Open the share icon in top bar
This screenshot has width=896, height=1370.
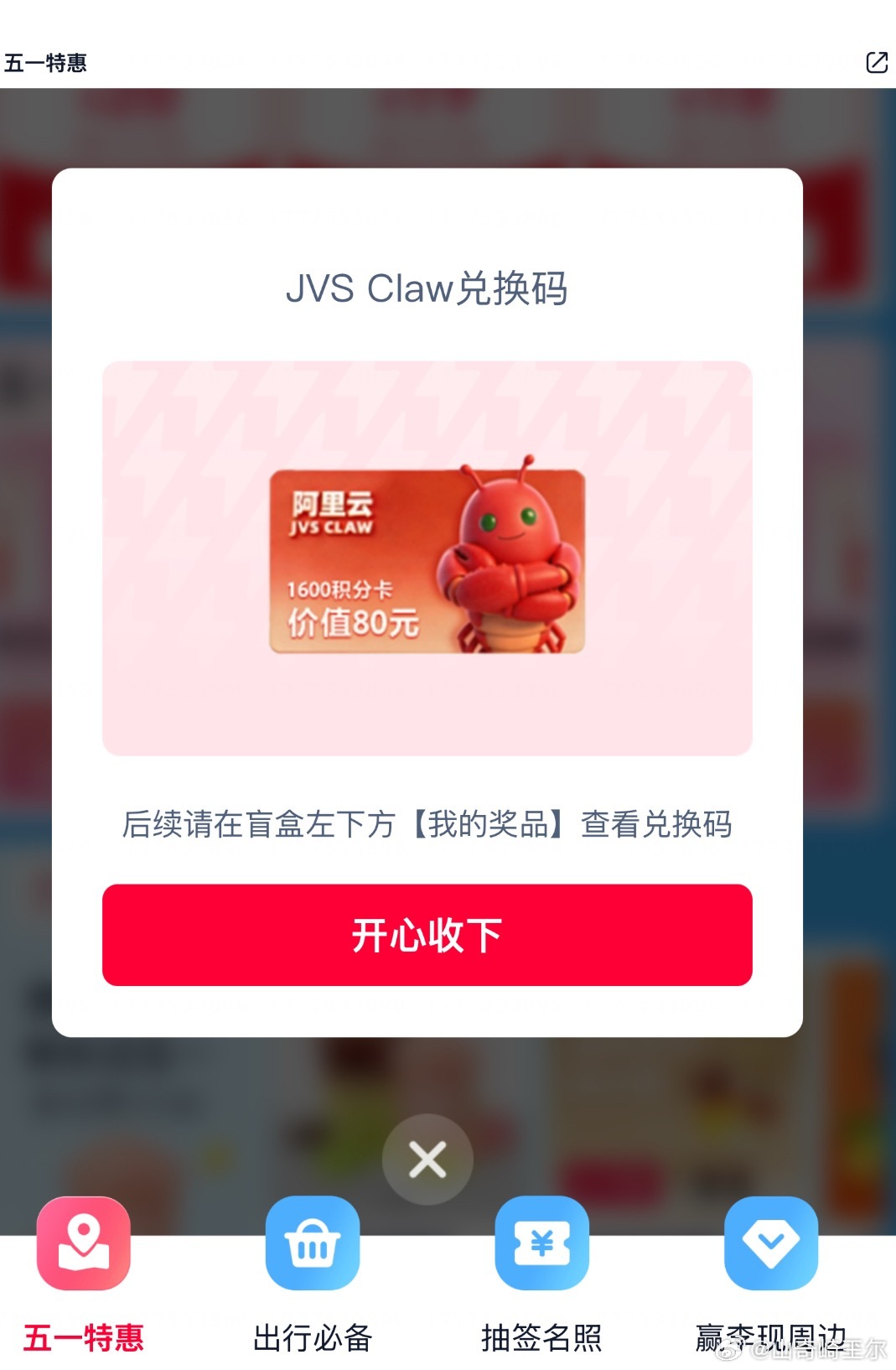pos(876,62)
